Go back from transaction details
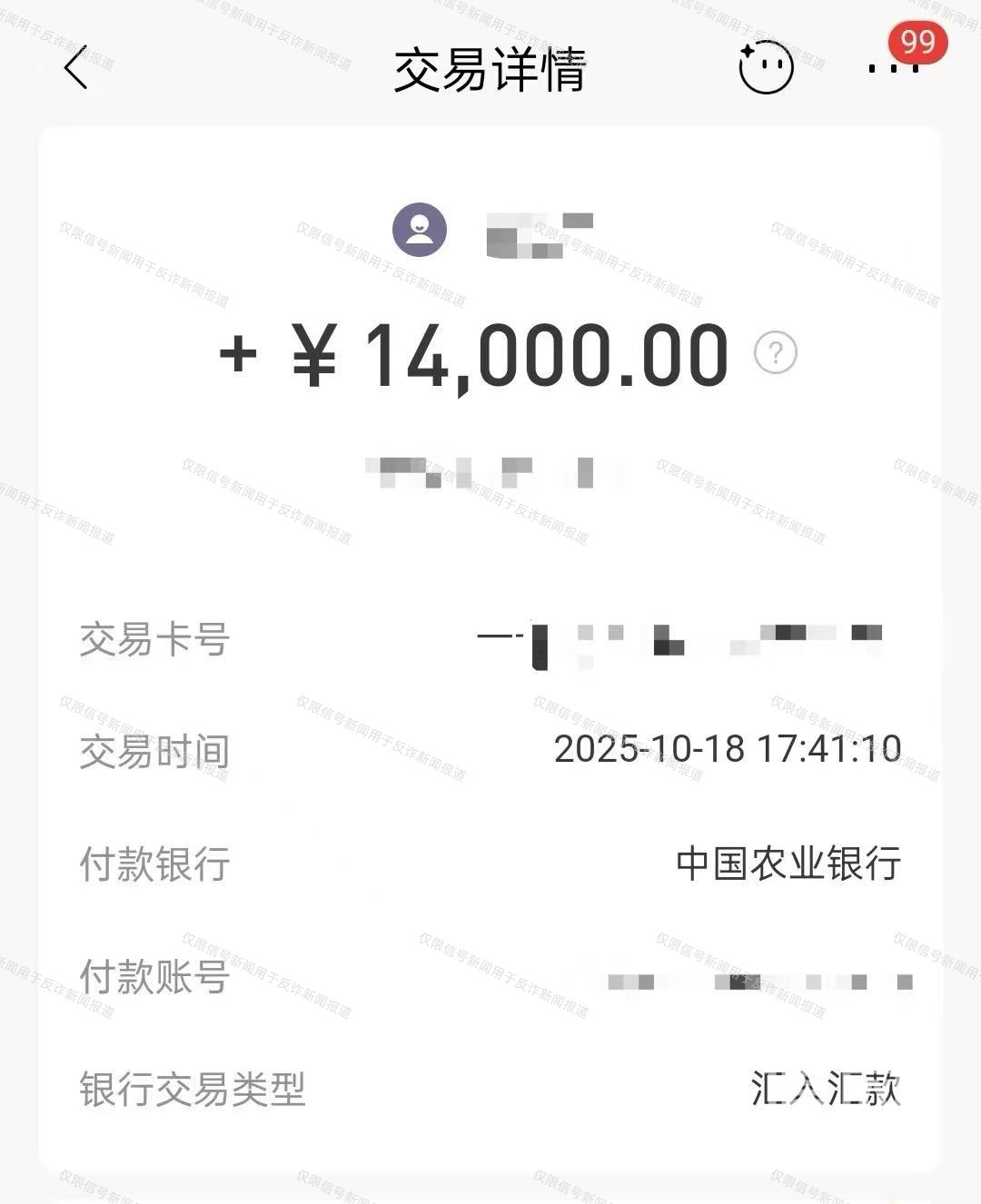This screenshot has width=981, height=1204. [x=76, y=67]
